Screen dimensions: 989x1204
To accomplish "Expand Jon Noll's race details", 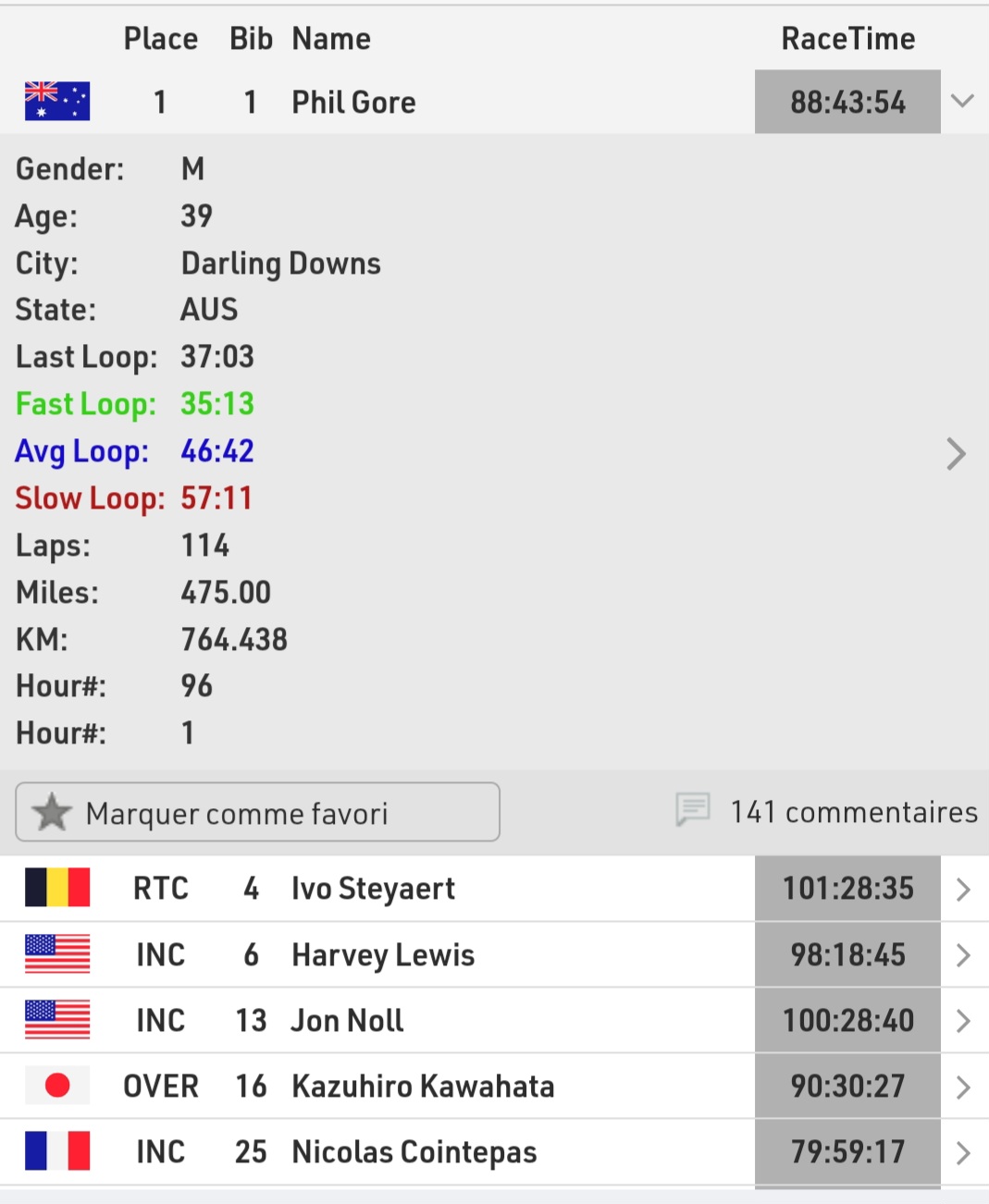I will pyautogui.click(x=962, y=1021).
